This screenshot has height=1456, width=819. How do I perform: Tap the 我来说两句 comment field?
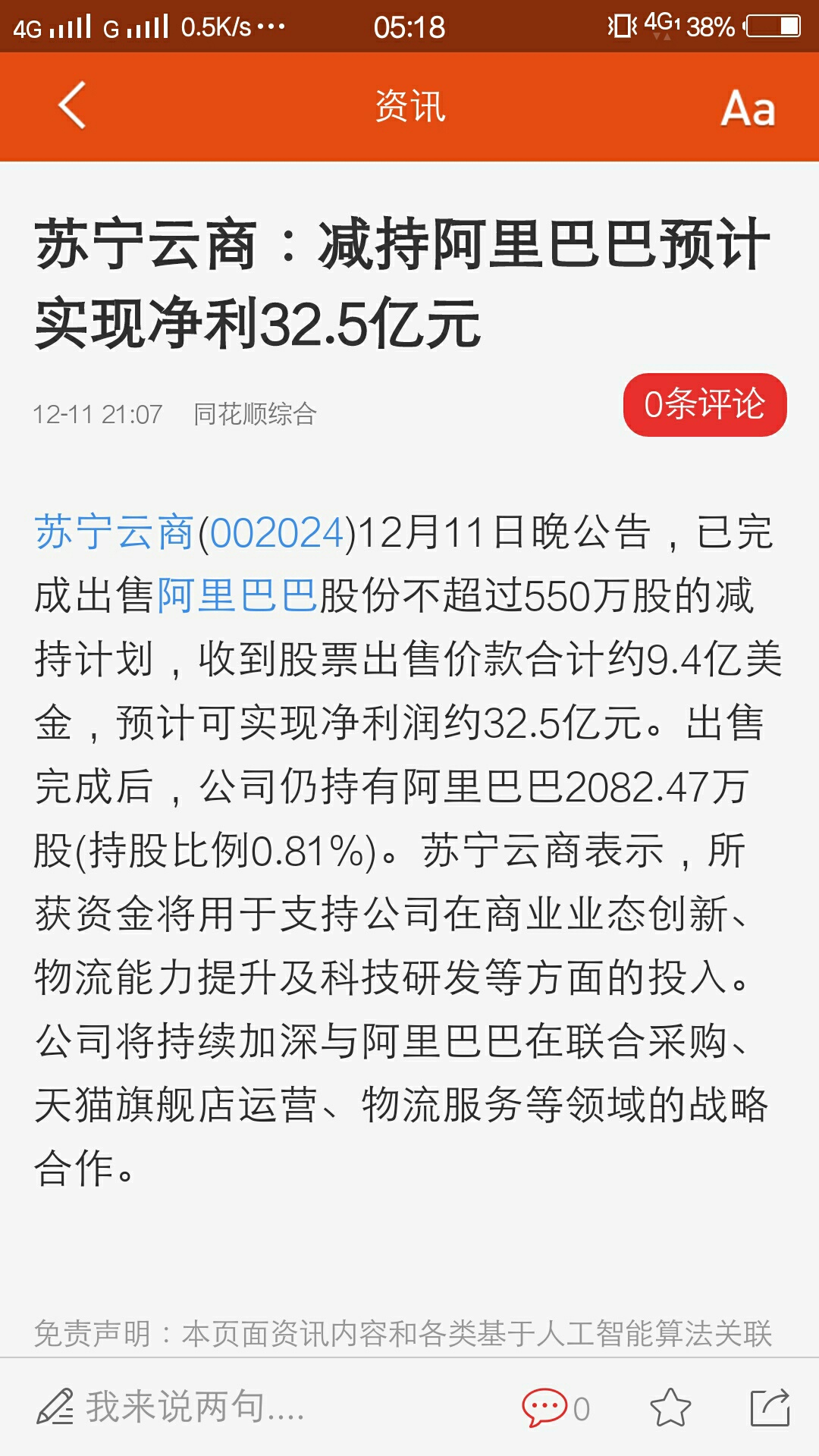click(x=171, y=1407)
